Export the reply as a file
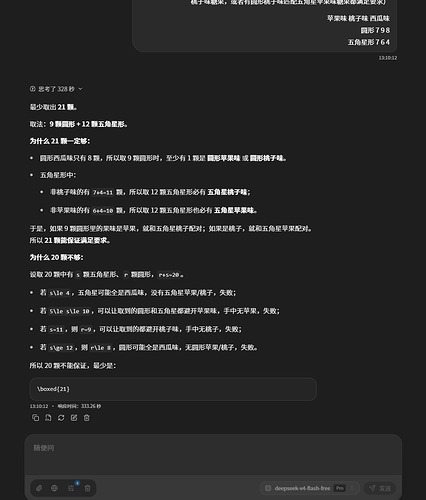Viewport: 426px width, 500px height. 48,418
